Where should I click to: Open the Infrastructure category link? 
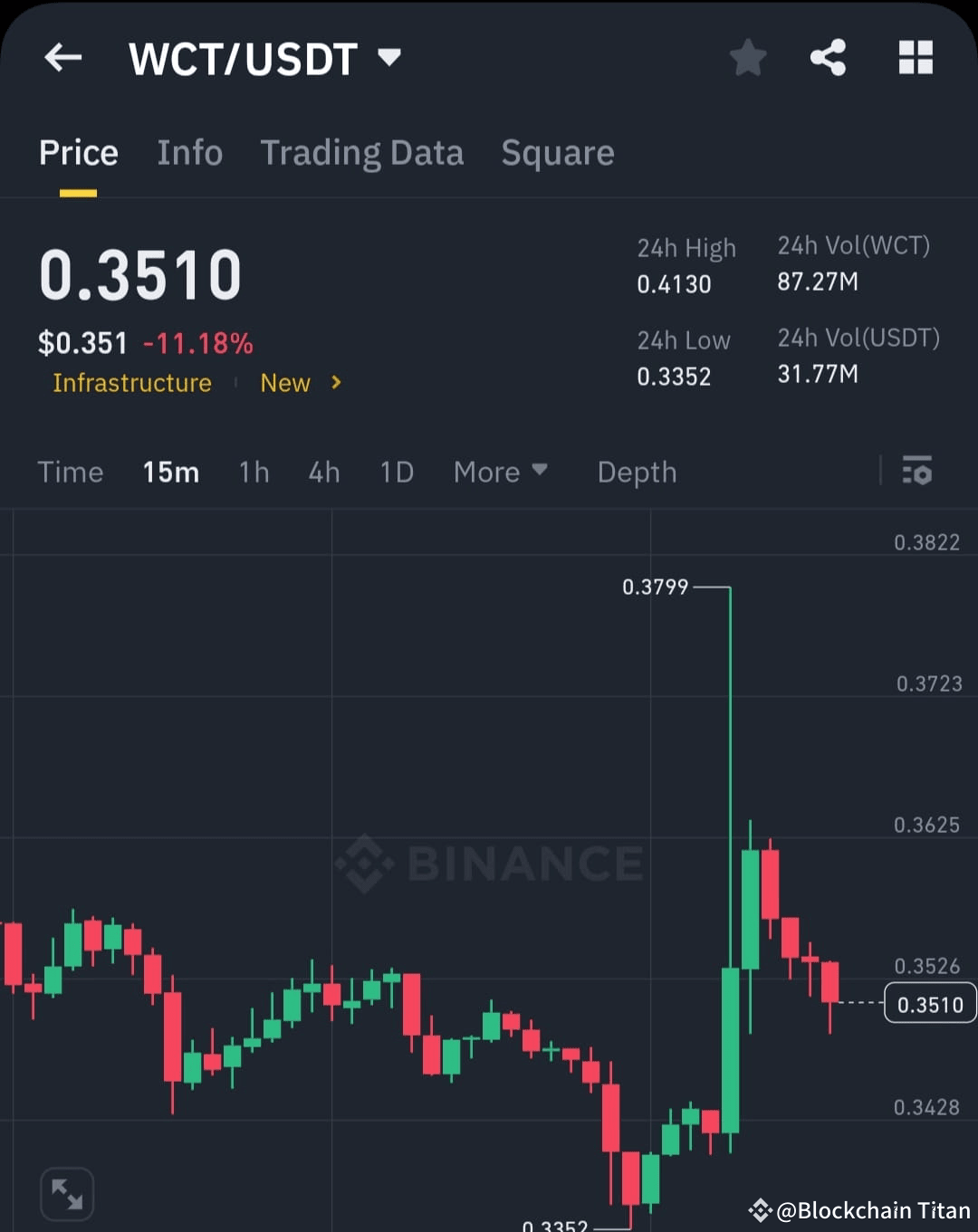click(131, 383)
